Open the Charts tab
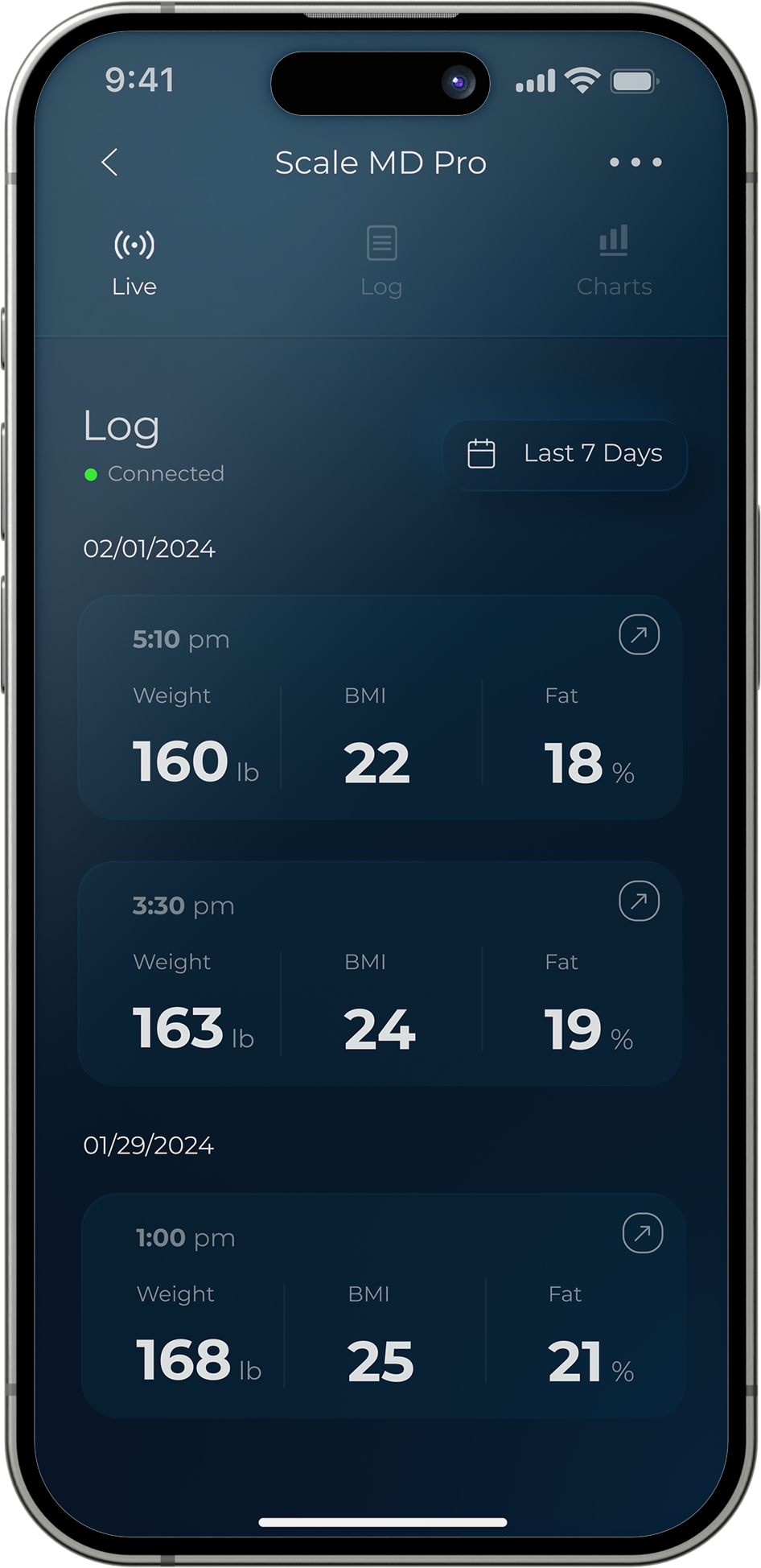761x1568 pixels. (x=614, y=262)
